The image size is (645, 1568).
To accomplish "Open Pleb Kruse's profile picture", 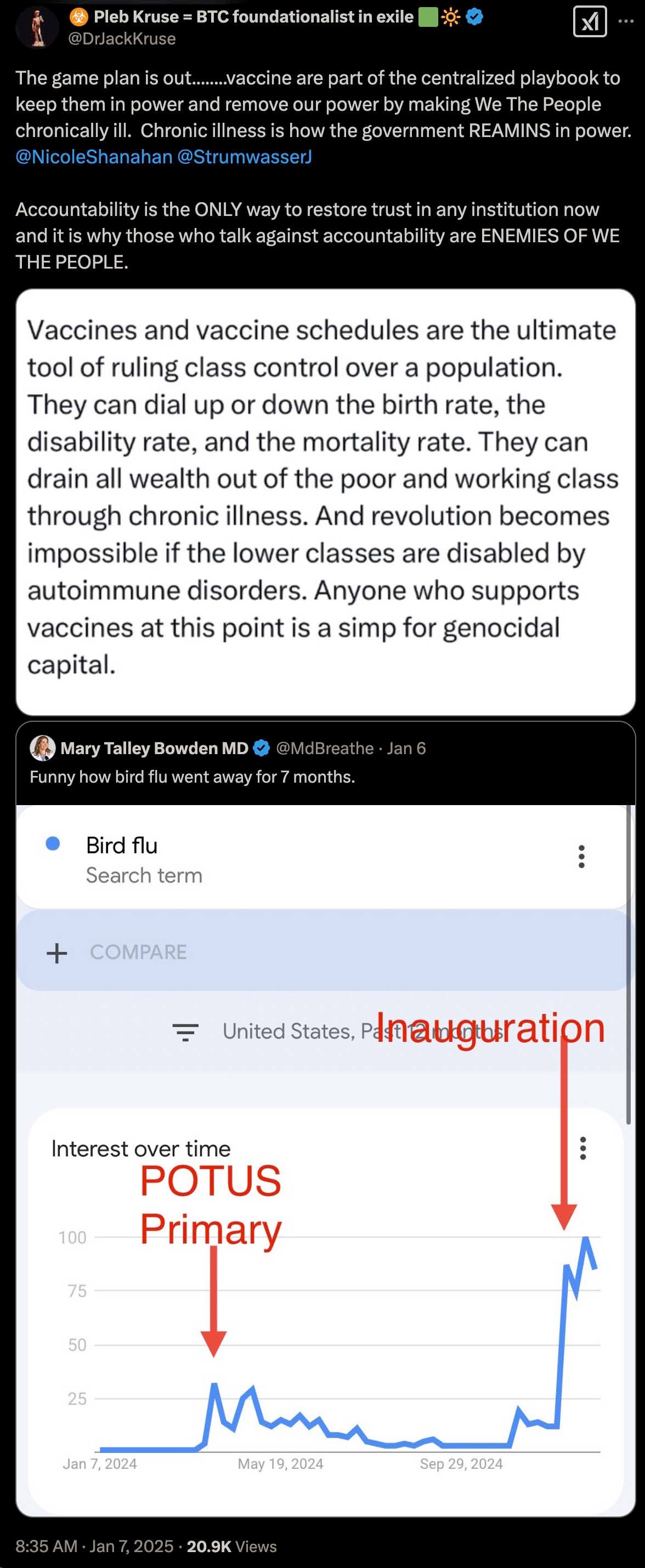I will click(x=38, y=27).
